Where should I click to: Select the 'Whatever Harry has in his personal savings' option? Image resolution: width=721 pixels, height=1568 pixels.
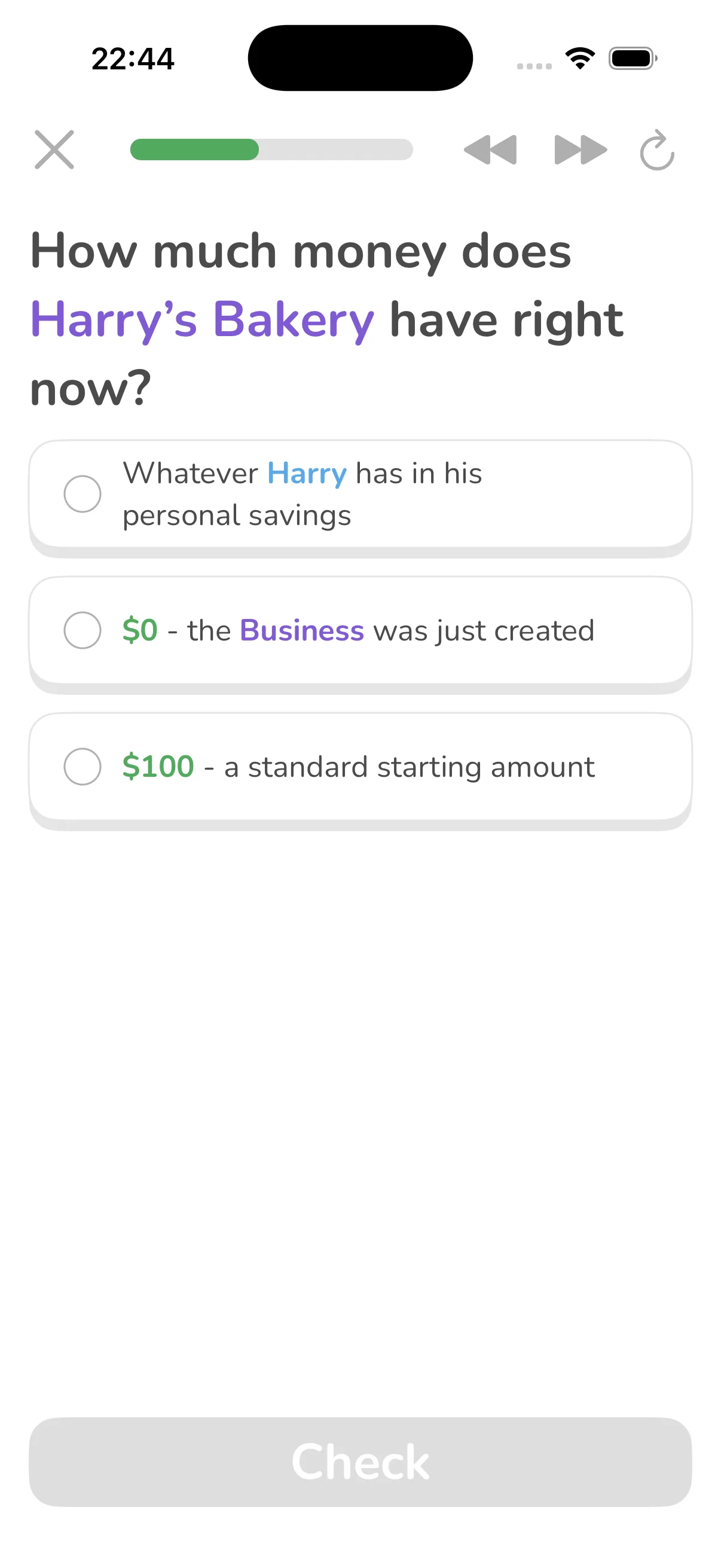(x=360, y=494)
